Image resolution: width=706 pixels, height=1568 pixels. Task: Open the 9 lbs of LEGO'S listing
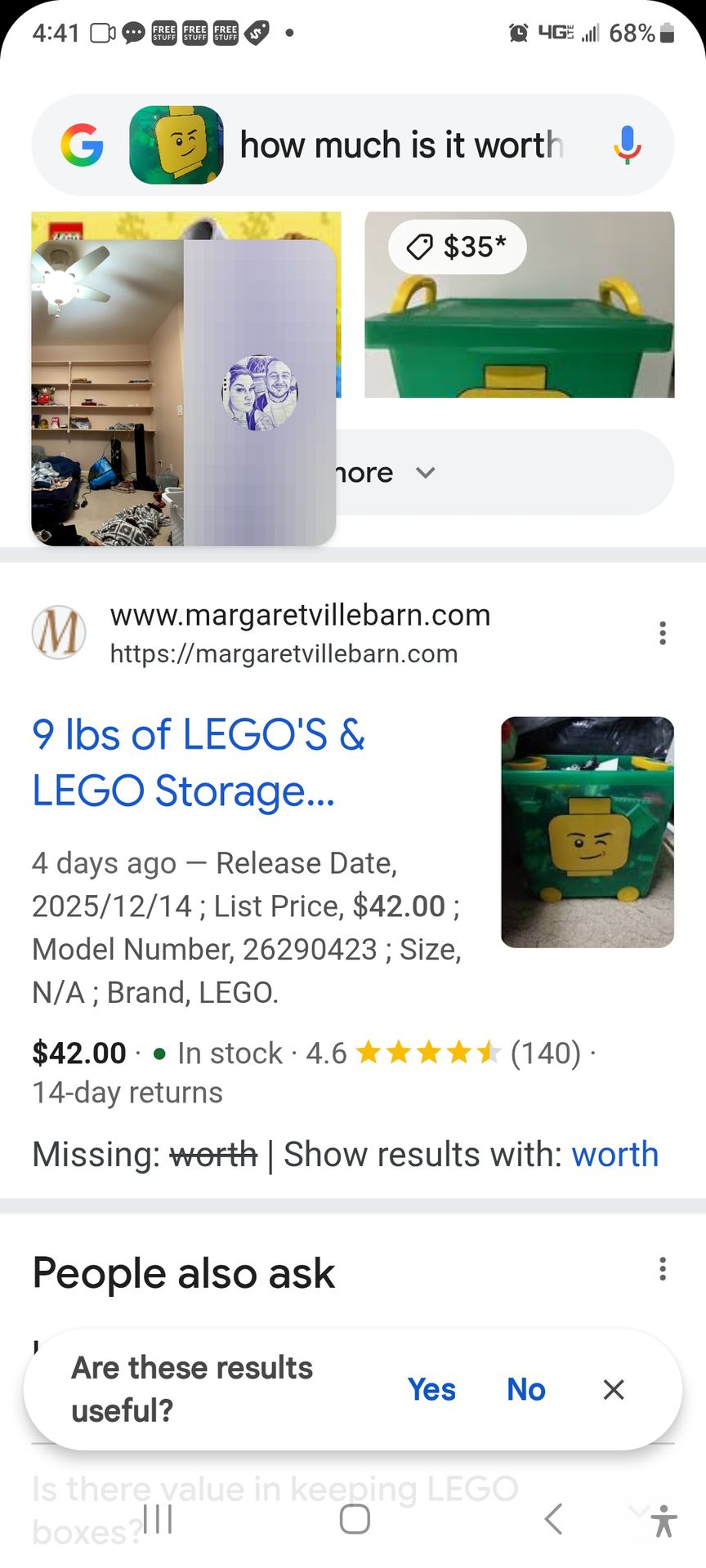pos(198,762)
